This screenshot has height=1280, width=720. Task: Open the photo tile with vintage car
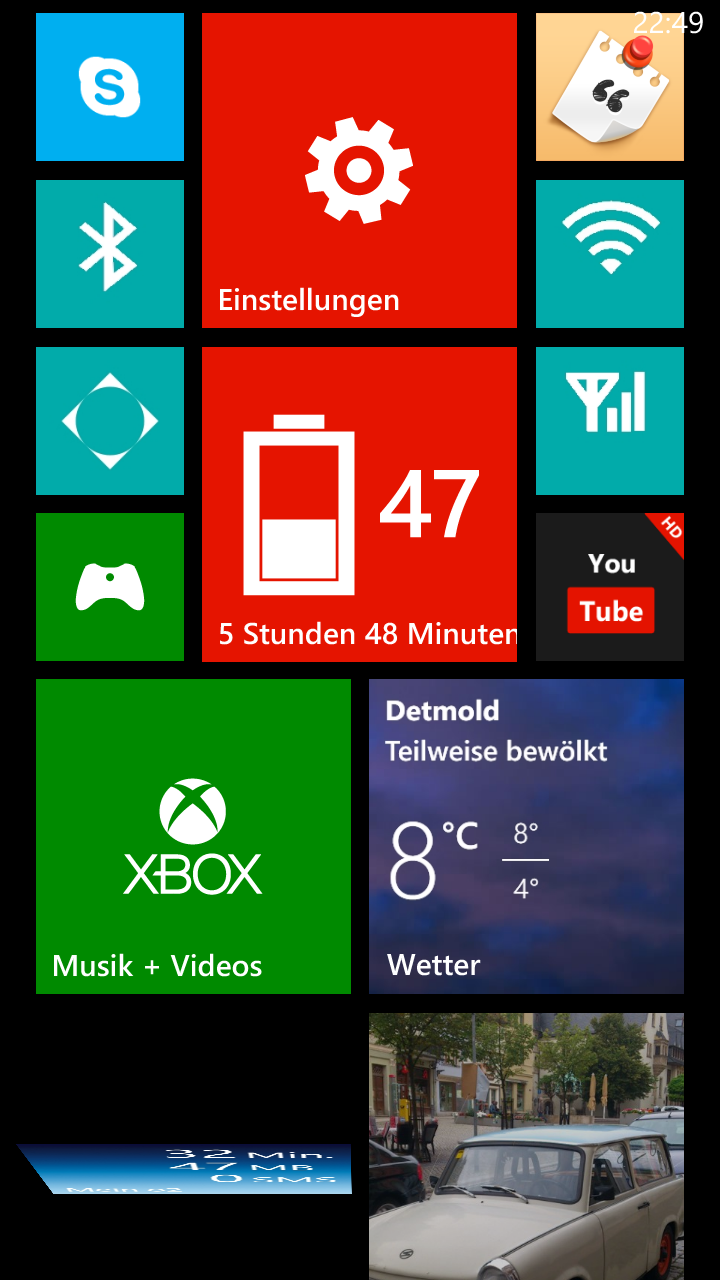pos(526,1146)
